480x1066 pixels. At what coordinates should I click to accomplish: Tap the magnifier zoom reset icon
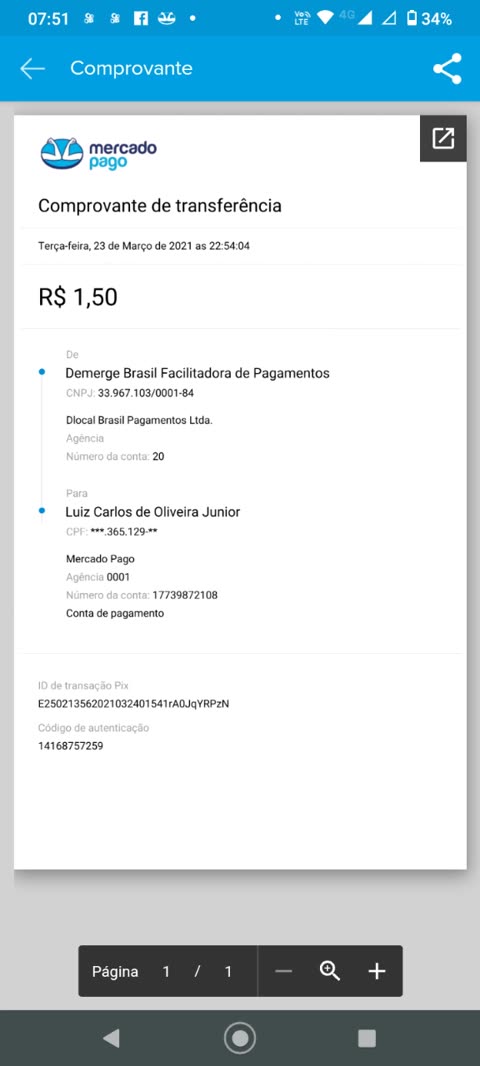(330, 972)
